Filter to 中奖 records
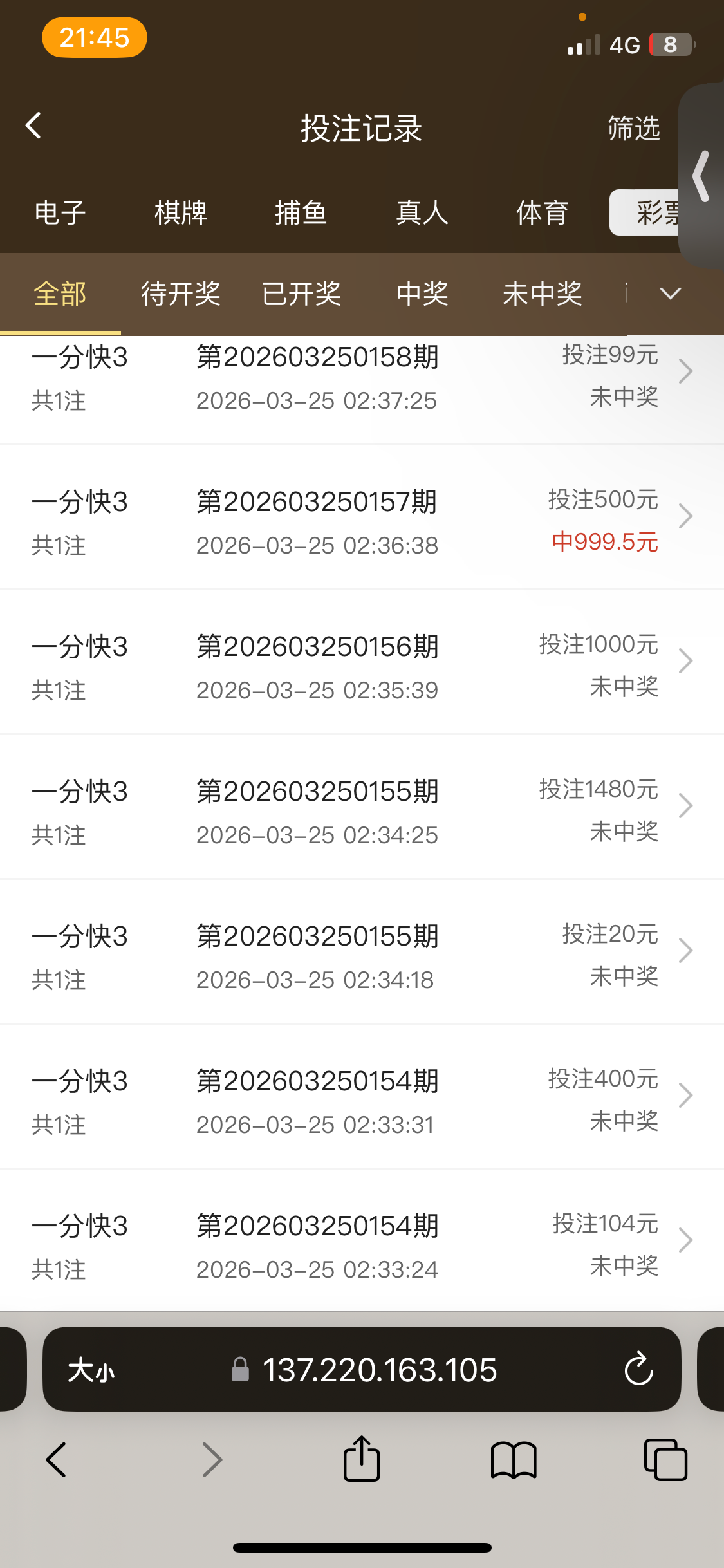 pyautogui.click(x=422, y=294)
